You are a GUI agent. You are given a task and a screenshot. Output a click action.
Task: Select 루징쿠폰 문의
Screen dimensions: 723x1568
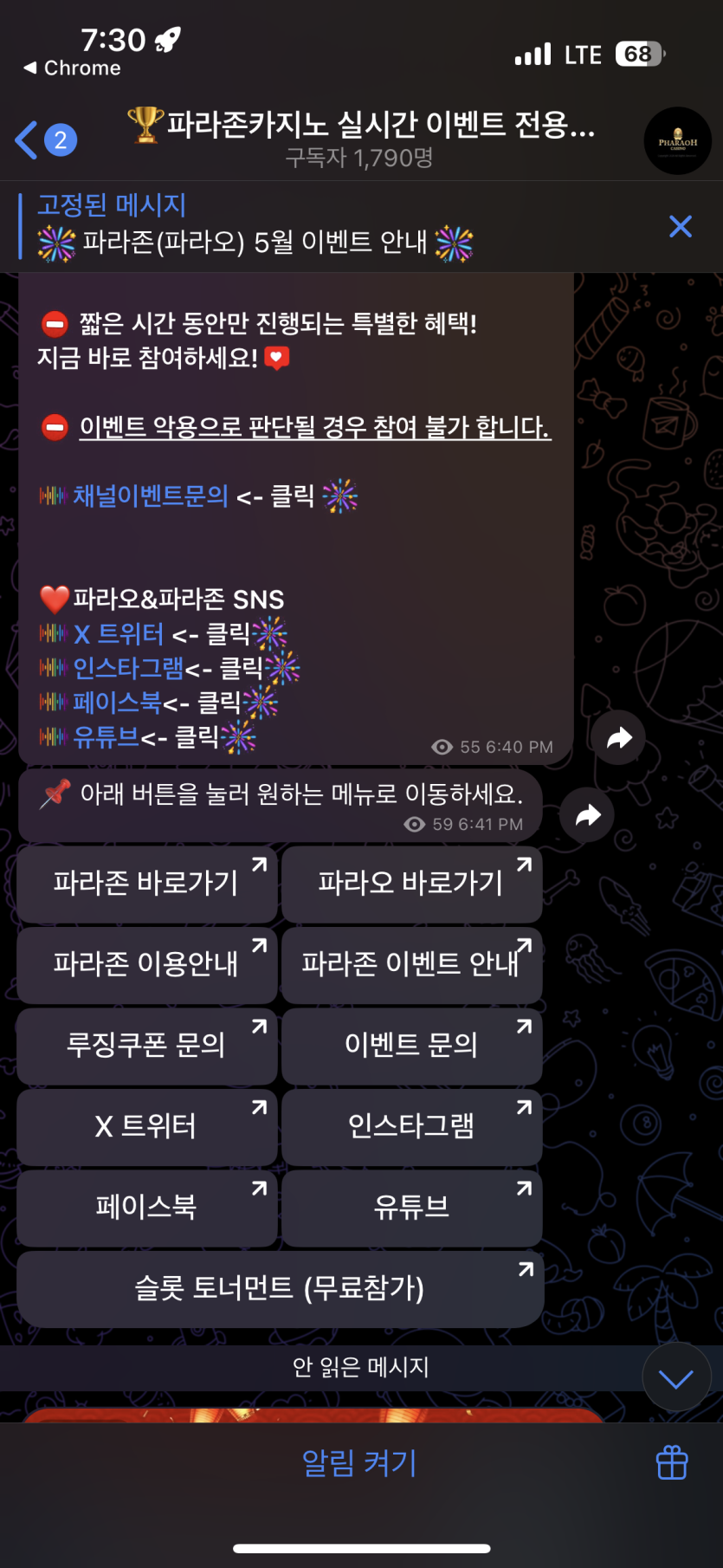click(x=147, y=1045)
